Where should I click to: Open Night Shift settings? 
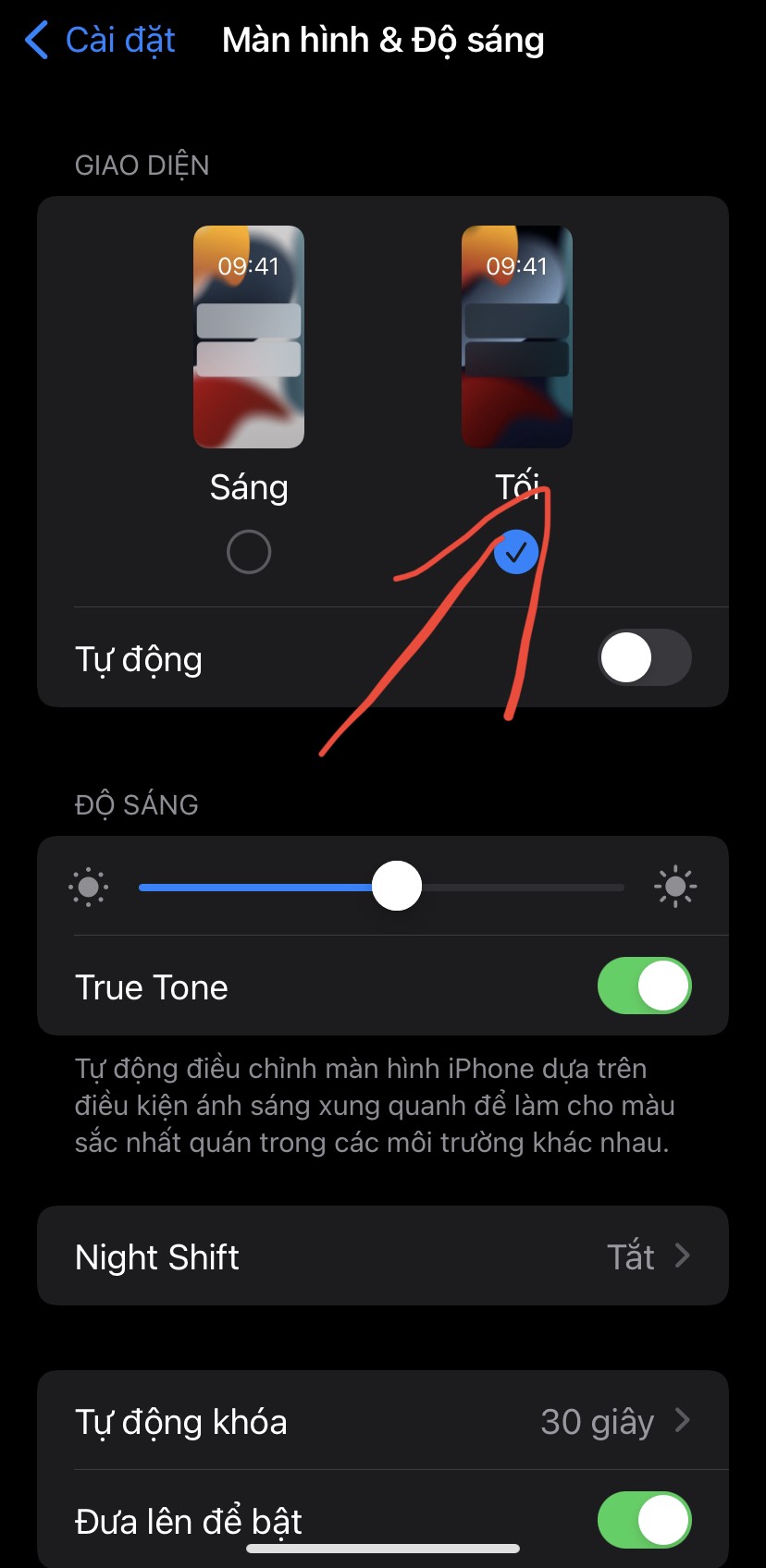(x=383, y=1256)
